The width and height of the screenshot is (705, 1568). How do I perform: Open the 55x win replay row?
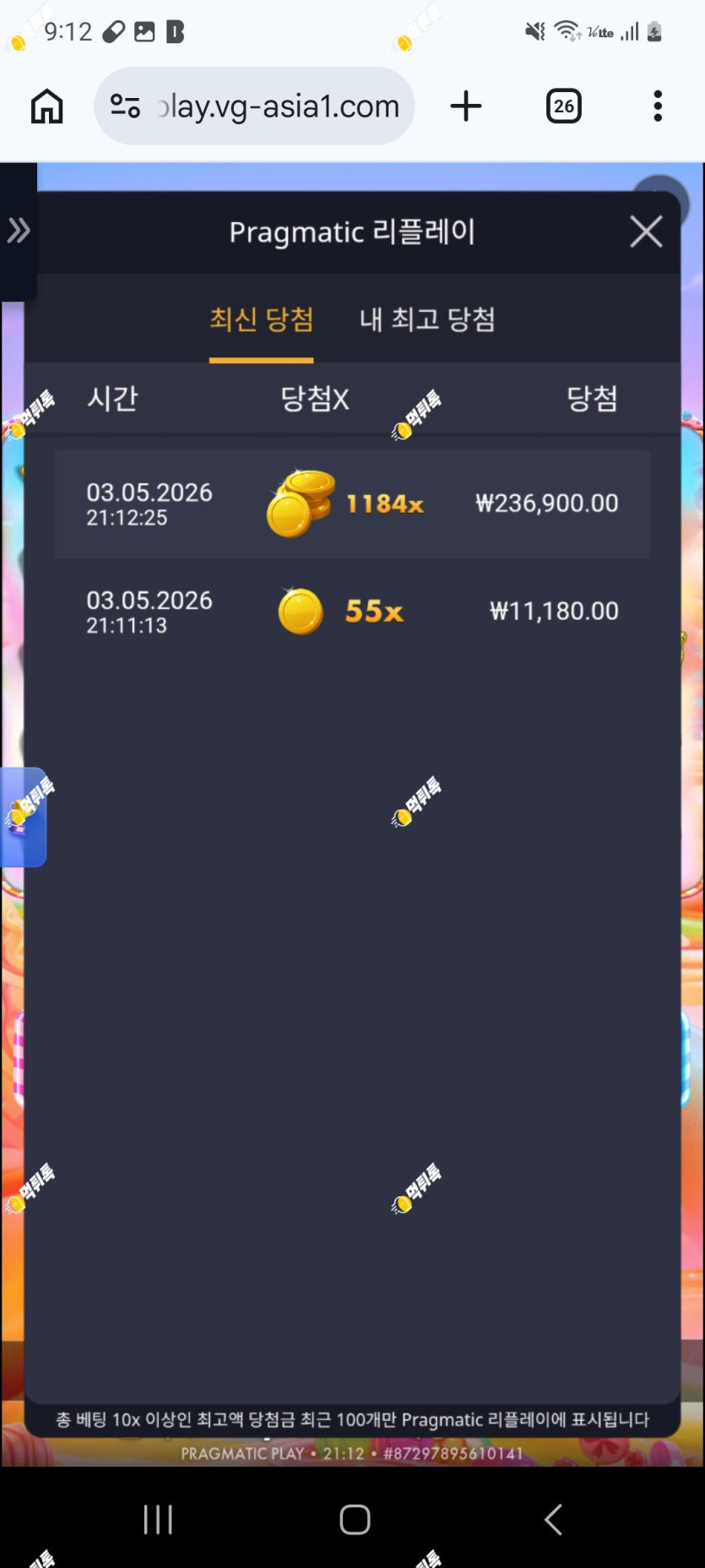(x=352, y=611)
